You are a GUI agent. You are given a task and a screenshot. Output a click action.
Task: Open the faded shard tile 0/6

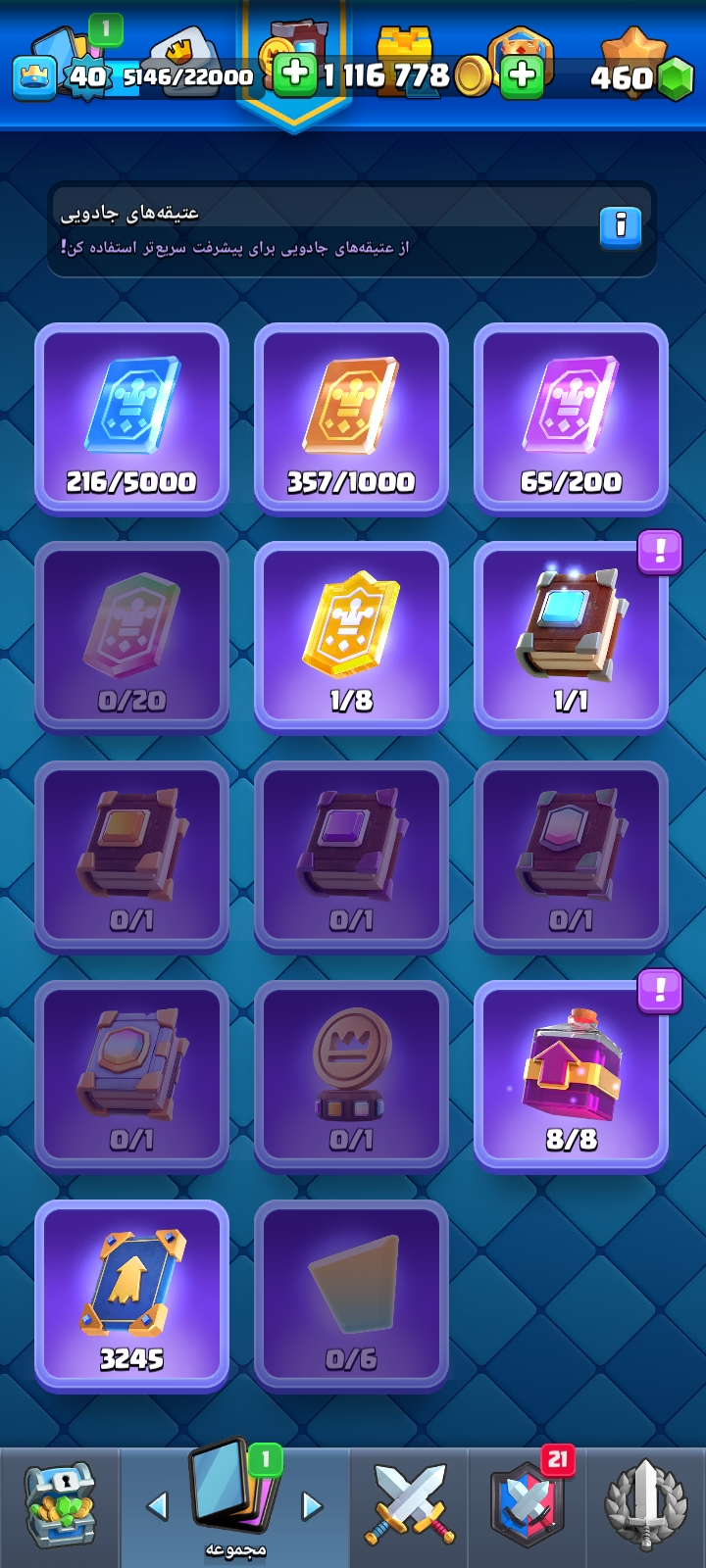(x=351, y=1296)
